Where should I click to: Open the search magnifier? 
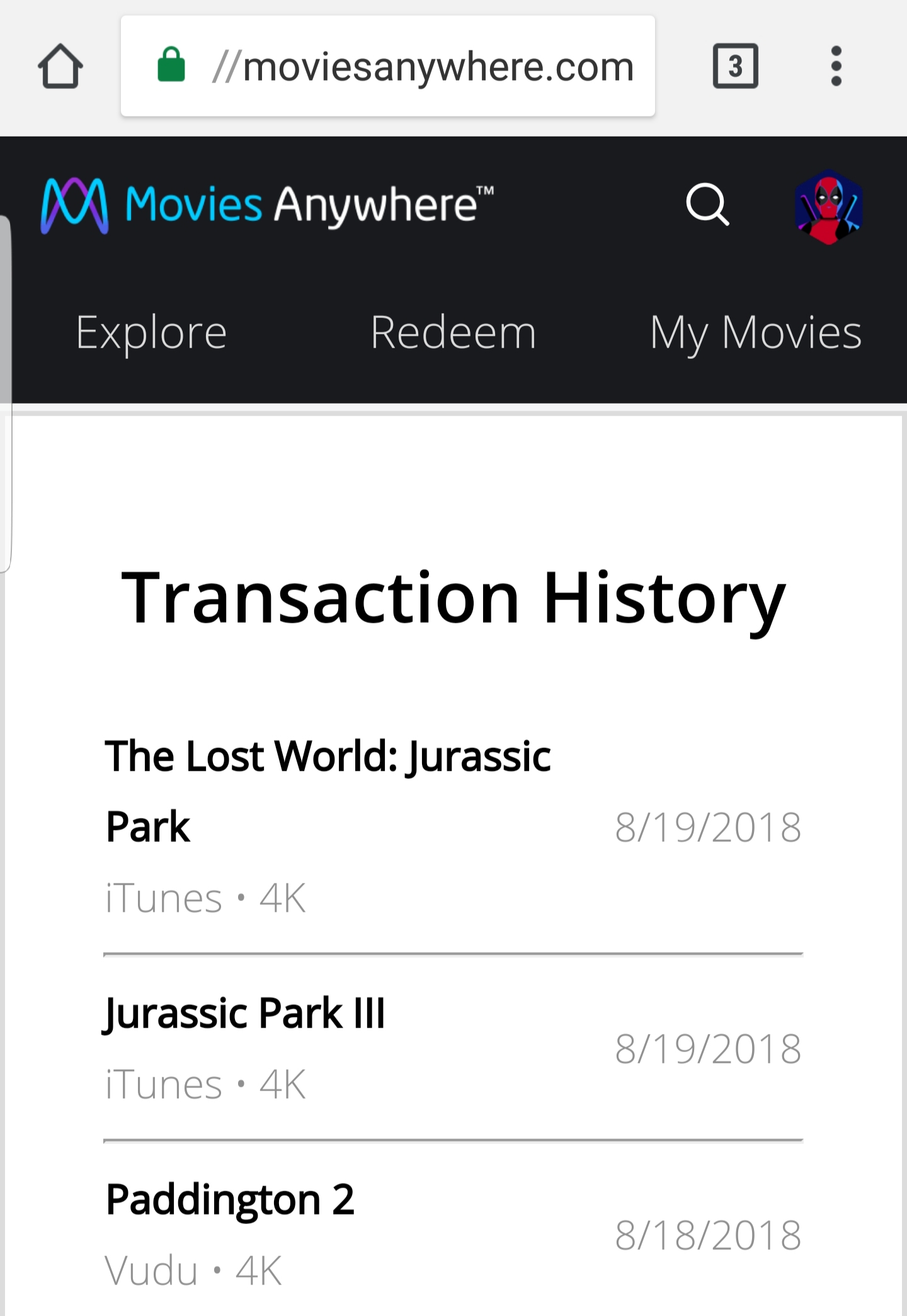pos(708,205)
